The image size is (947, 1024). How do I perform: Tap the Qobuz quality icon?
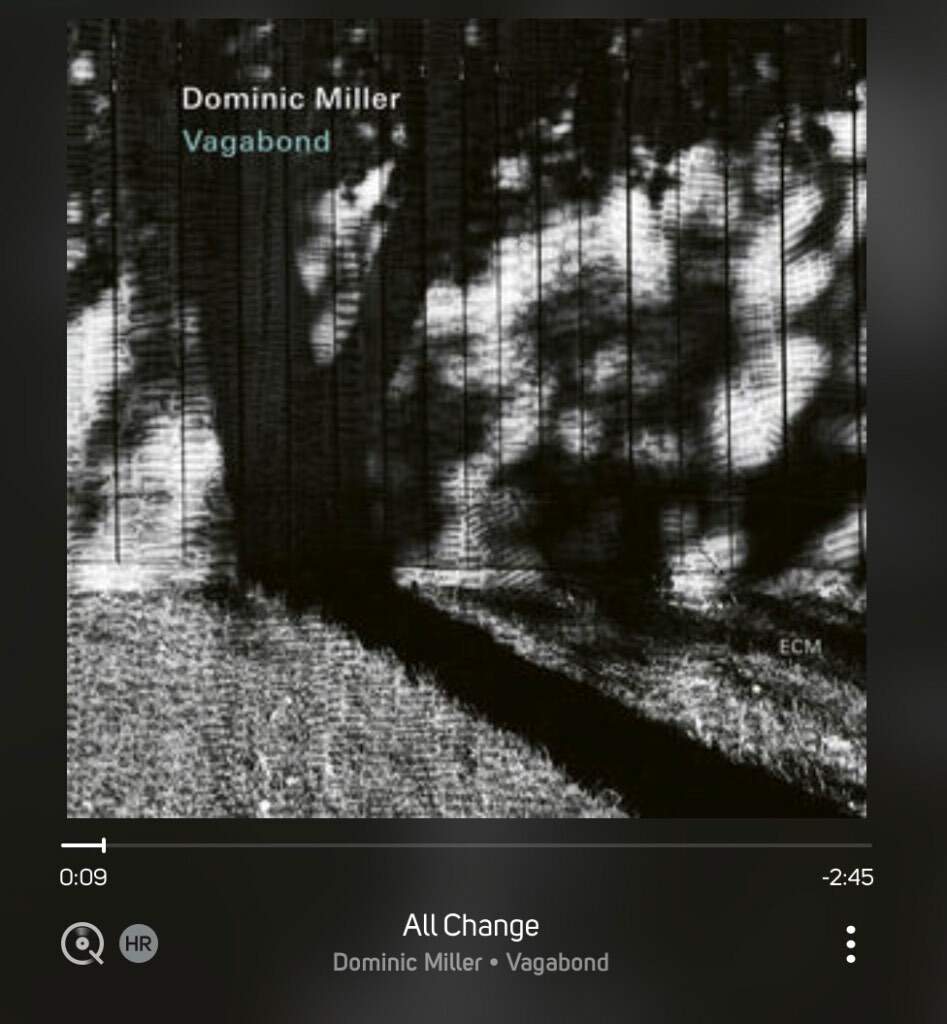(82, 944)
